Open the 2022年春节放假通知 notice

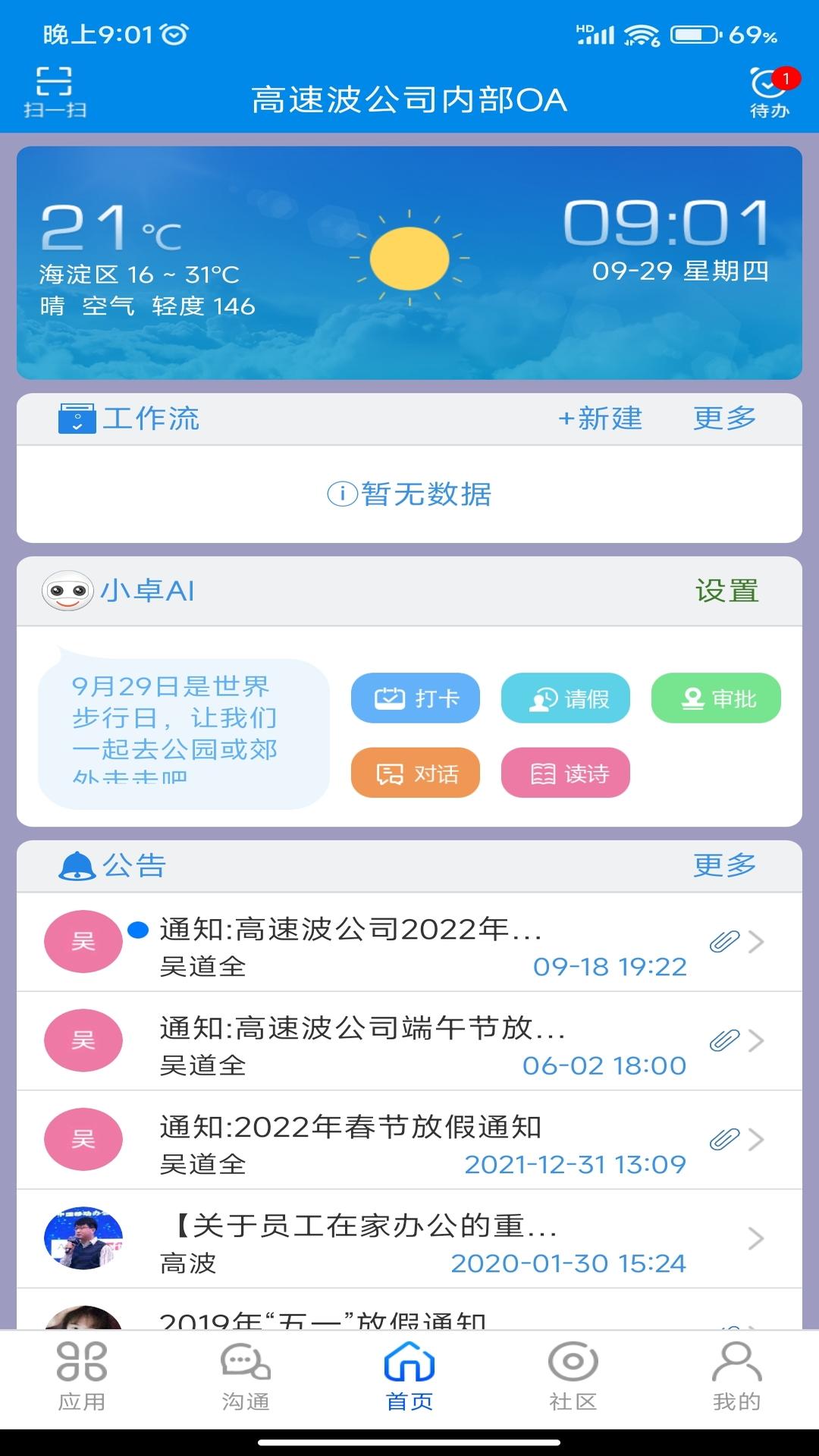(x=409, y=1141)
